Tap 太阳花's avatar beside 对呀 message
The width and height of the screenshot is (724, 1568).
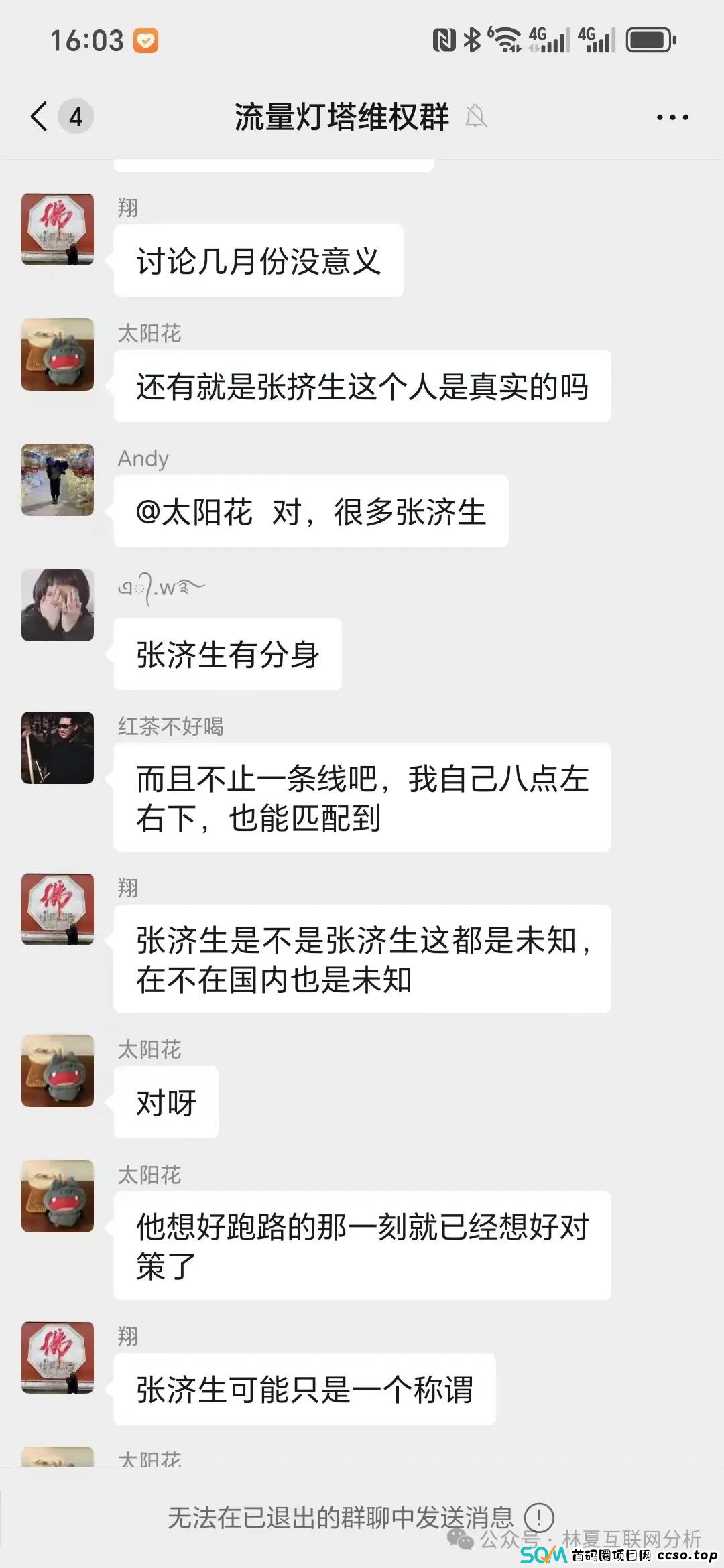[58, 1071]
